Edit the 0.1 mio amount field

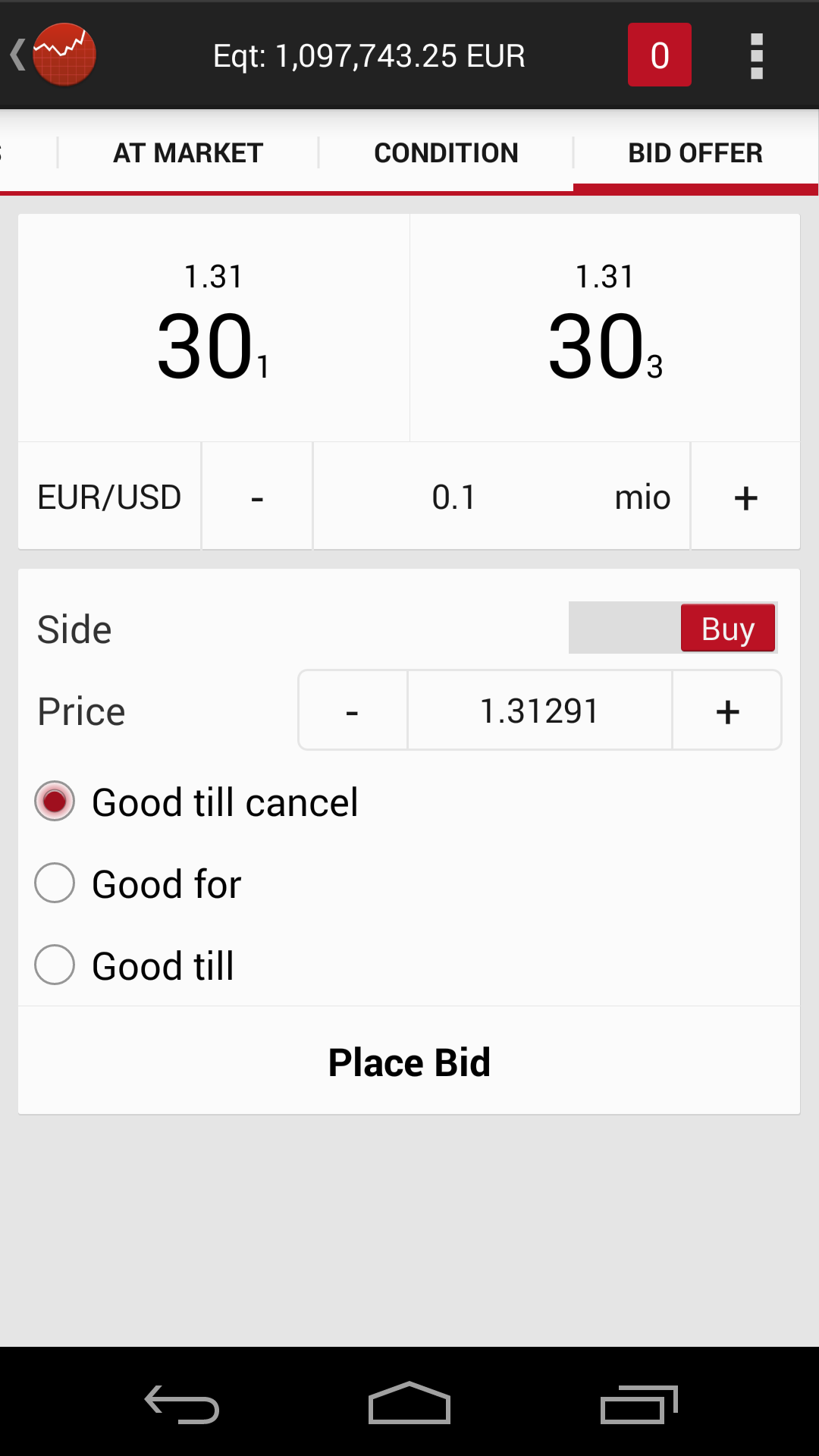tap(501, 497)
